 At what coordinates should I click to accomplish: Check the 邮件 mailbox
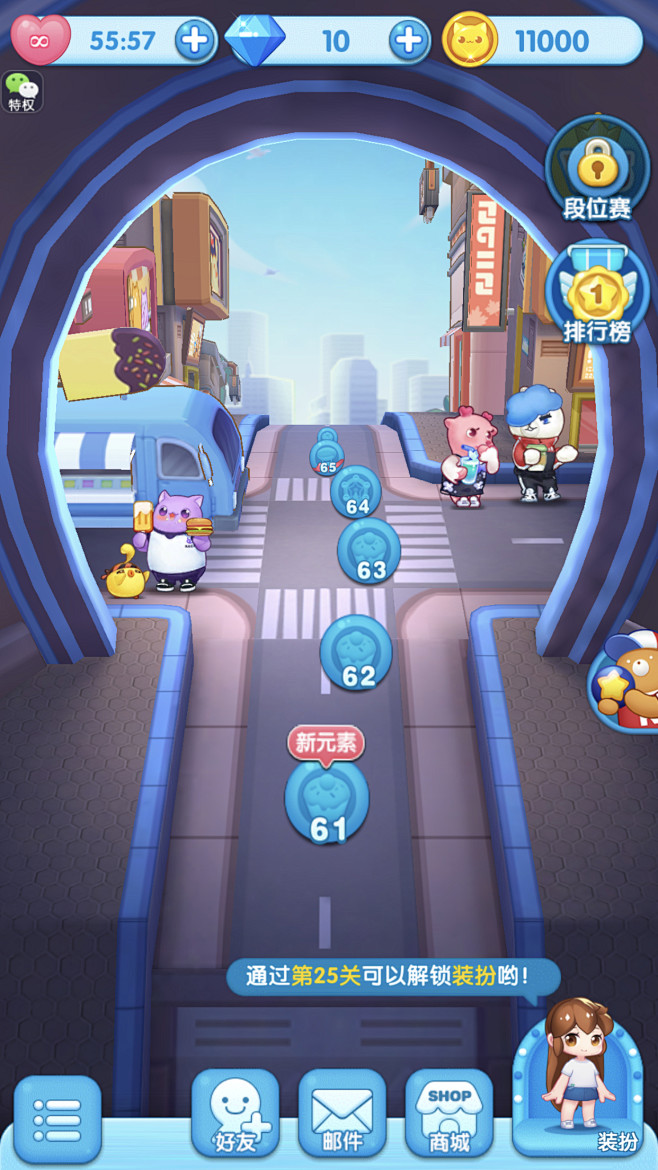click(x=342, y=1113)
